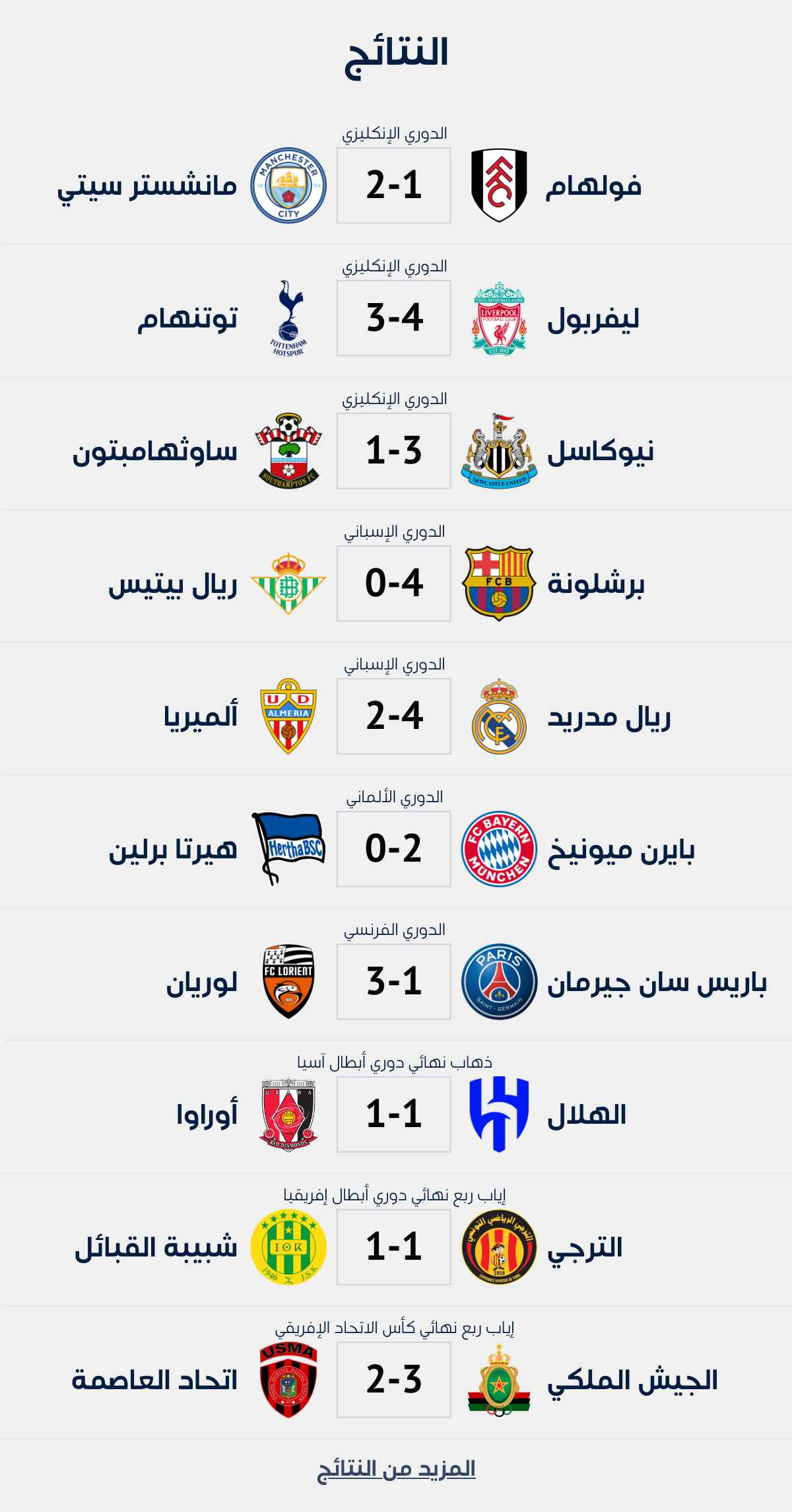Select the Esperance vs JS Kabylie match

coord(394,1247)
